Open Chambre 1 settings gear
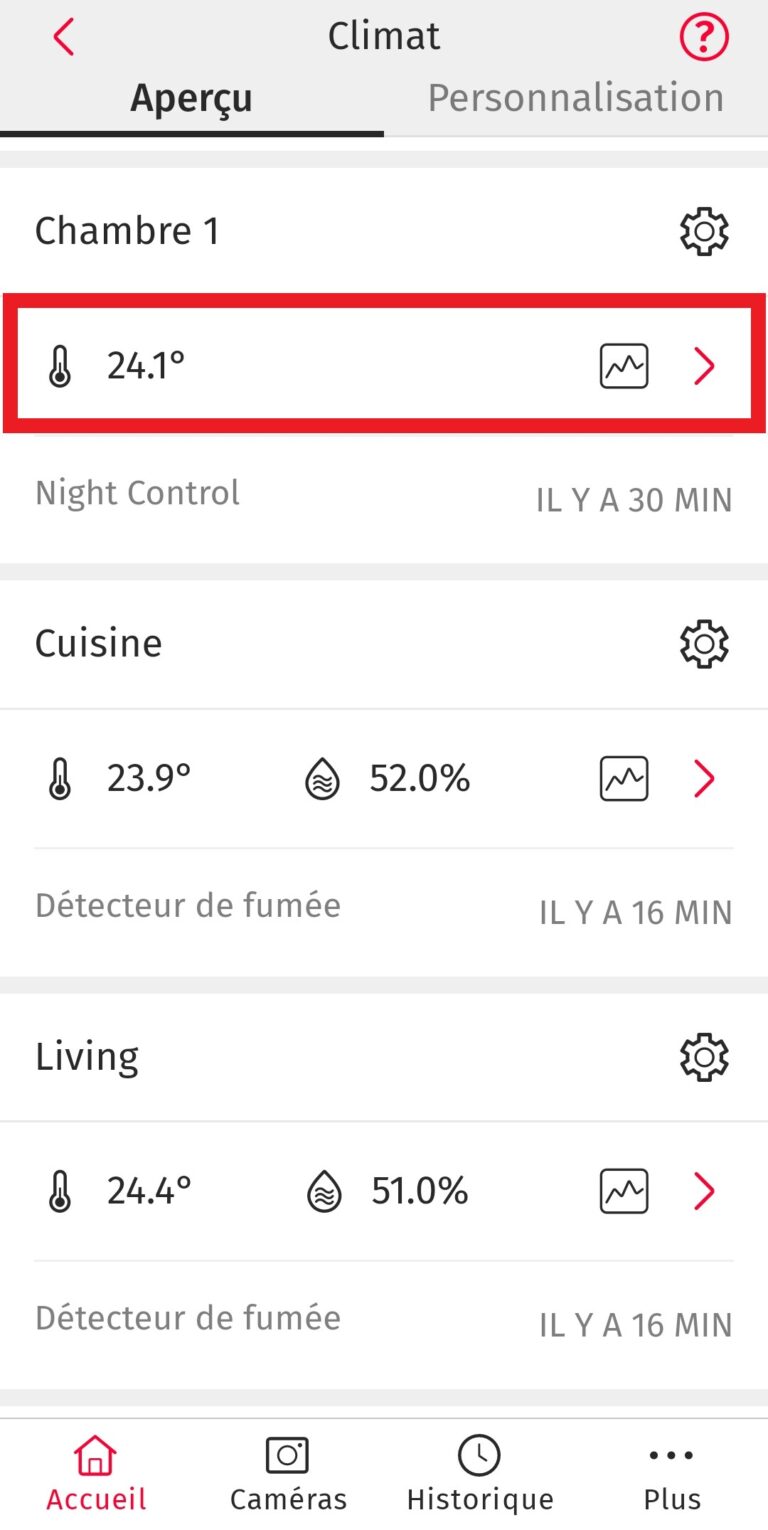This screenshot has width=768, height=1530. pyautogui.click(x=704, y=231)
